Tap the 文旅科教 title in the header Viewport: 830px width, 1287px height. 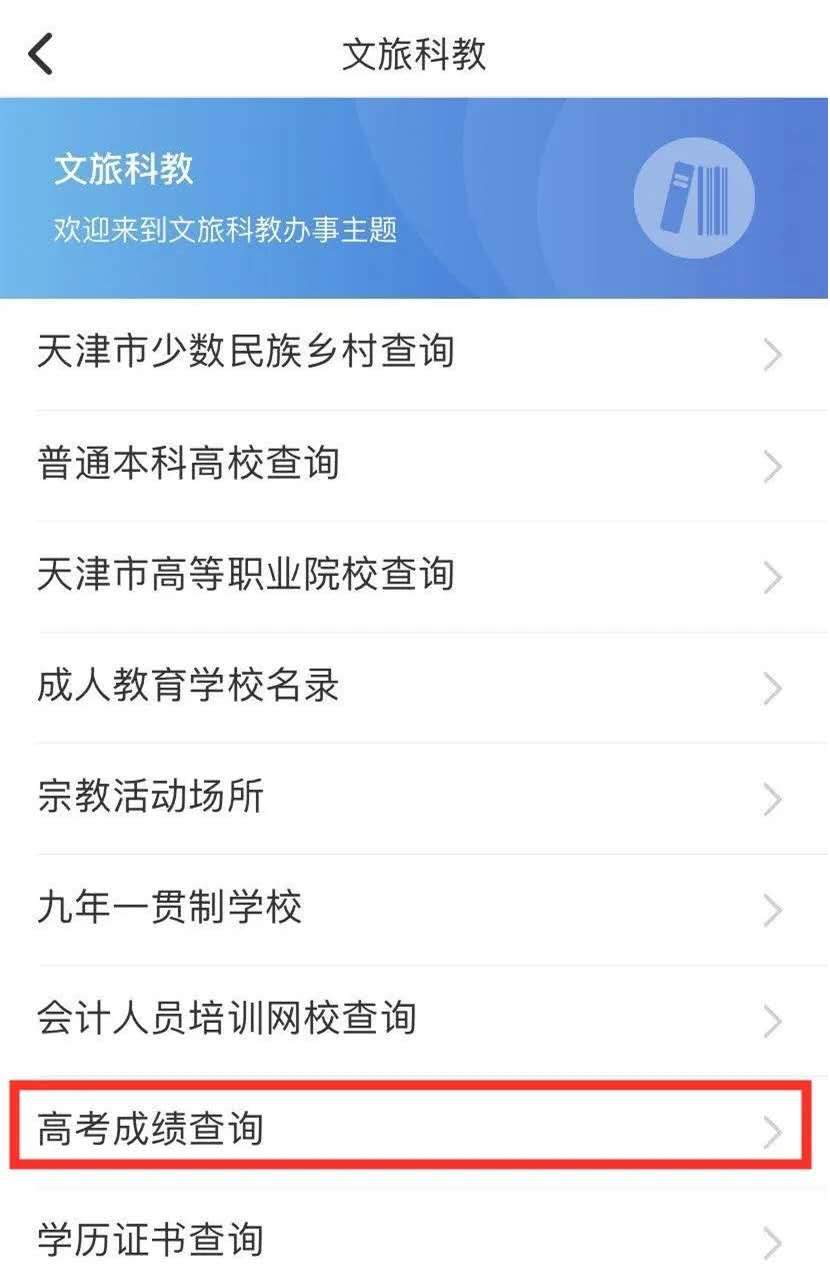point(415,52)
